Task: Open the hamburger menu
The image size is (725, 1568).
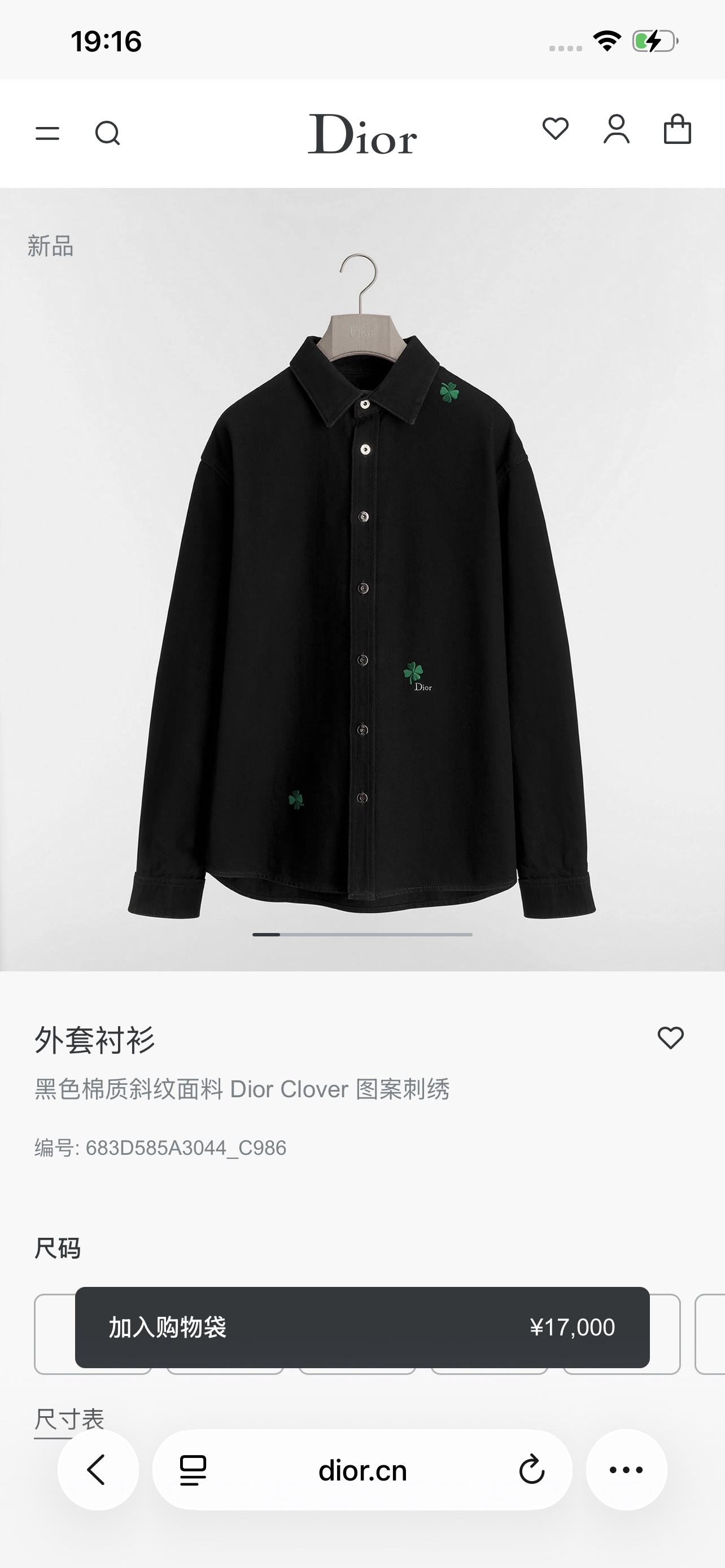Action: click(x=47, y=133)
